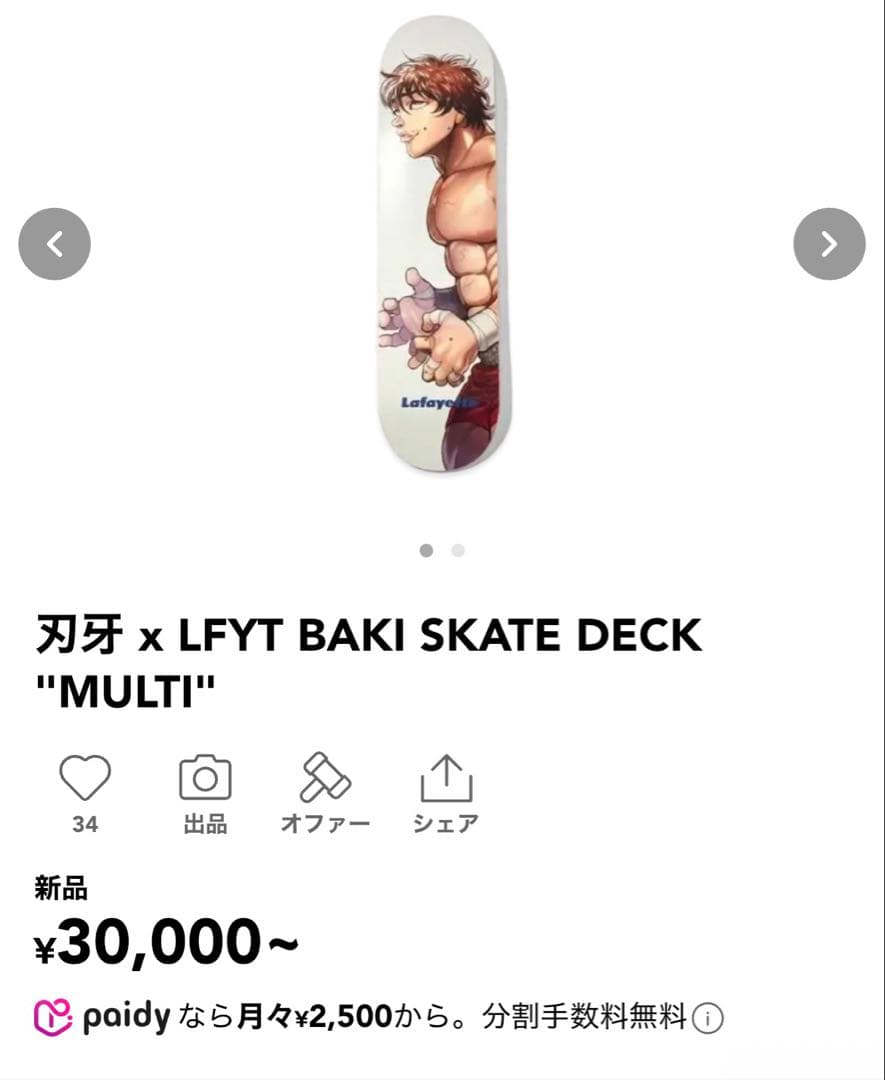
Task: Tap the オファー label text
Action: point(325,823)
